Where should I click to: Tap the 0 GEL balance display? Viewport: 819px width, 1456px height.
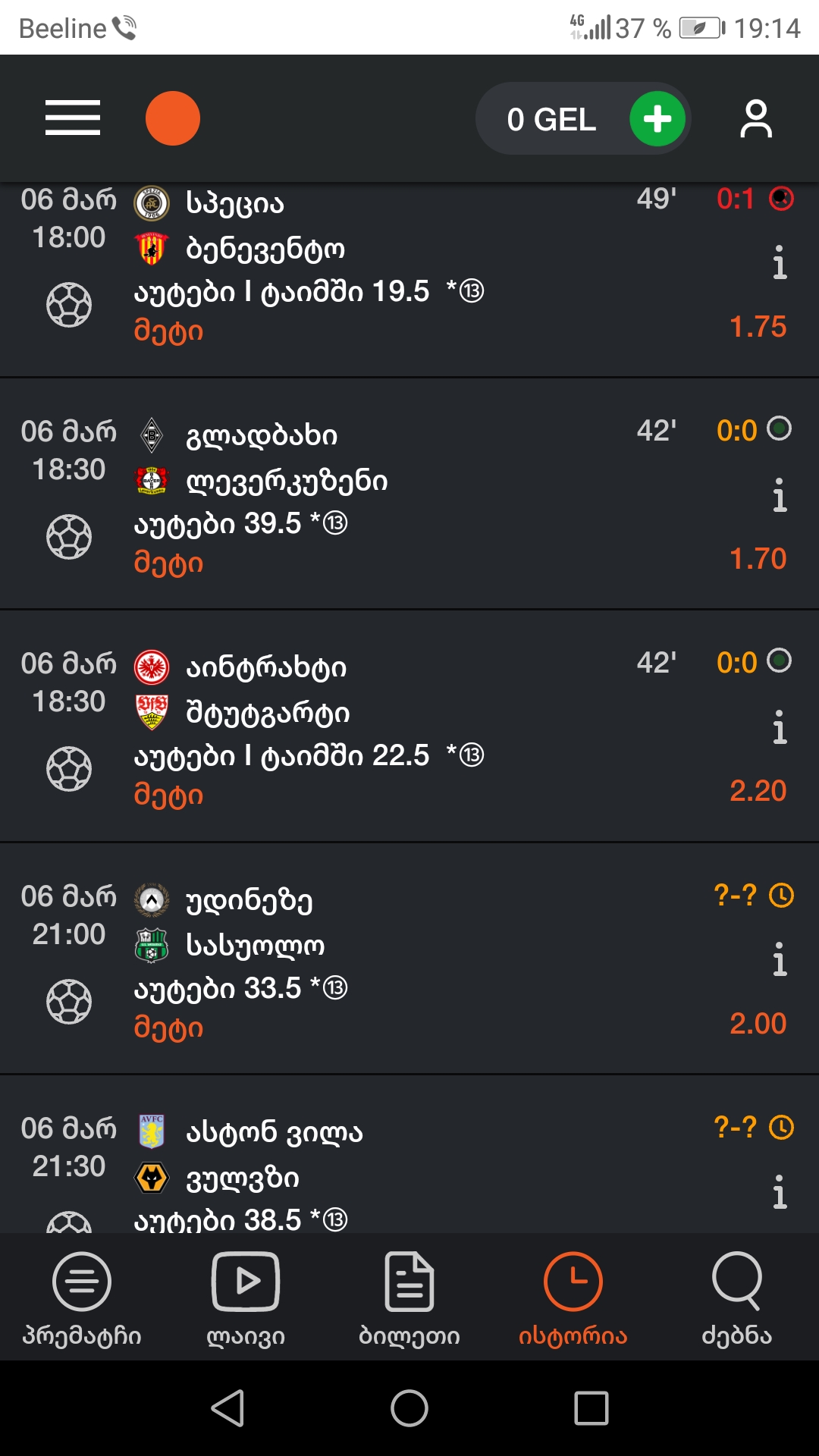click(x=551, y=118)
